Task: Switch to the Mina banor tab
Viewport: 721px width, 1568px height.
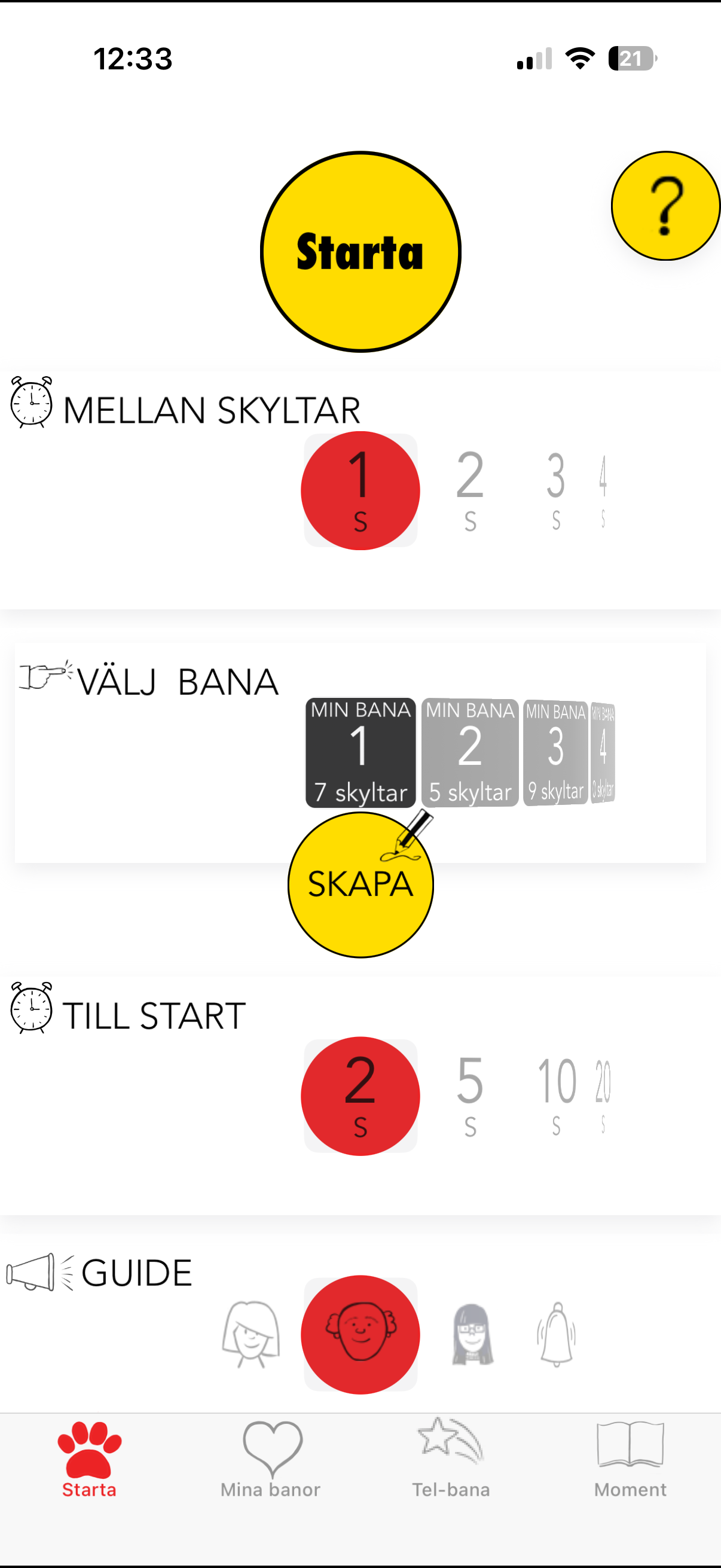Action: (270, 1461)
